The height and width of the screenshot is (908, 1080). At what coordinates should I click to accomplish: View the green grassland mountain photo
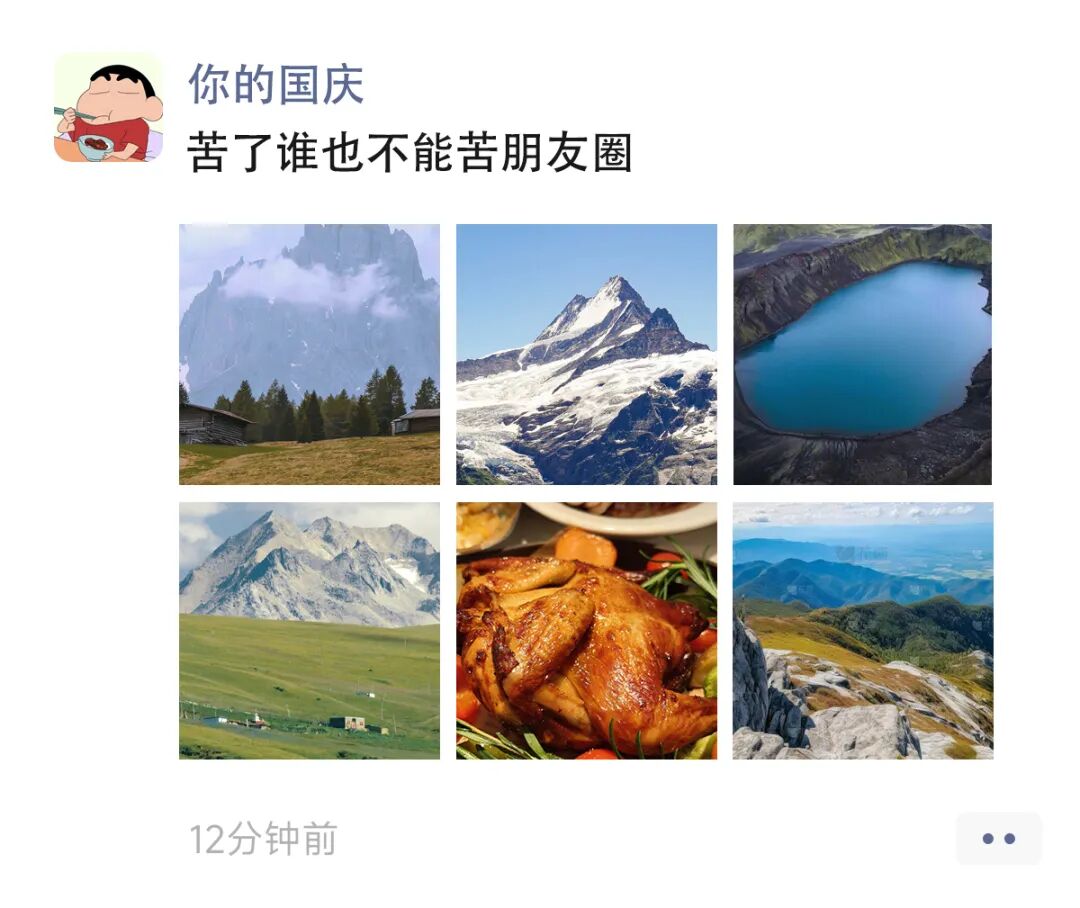click(309, 630)
